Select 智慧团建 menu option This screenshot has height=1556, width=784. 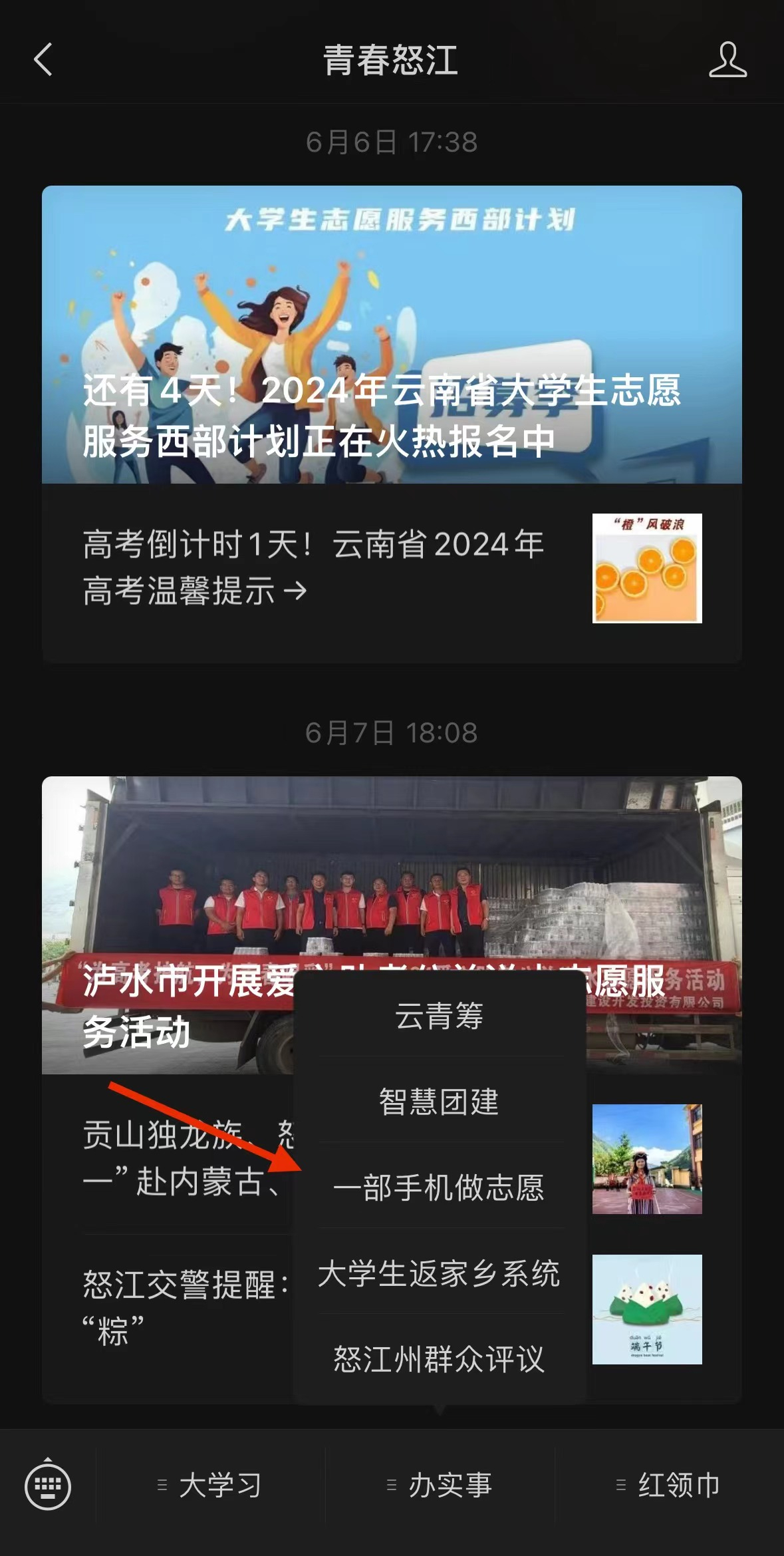[439, 1102]
